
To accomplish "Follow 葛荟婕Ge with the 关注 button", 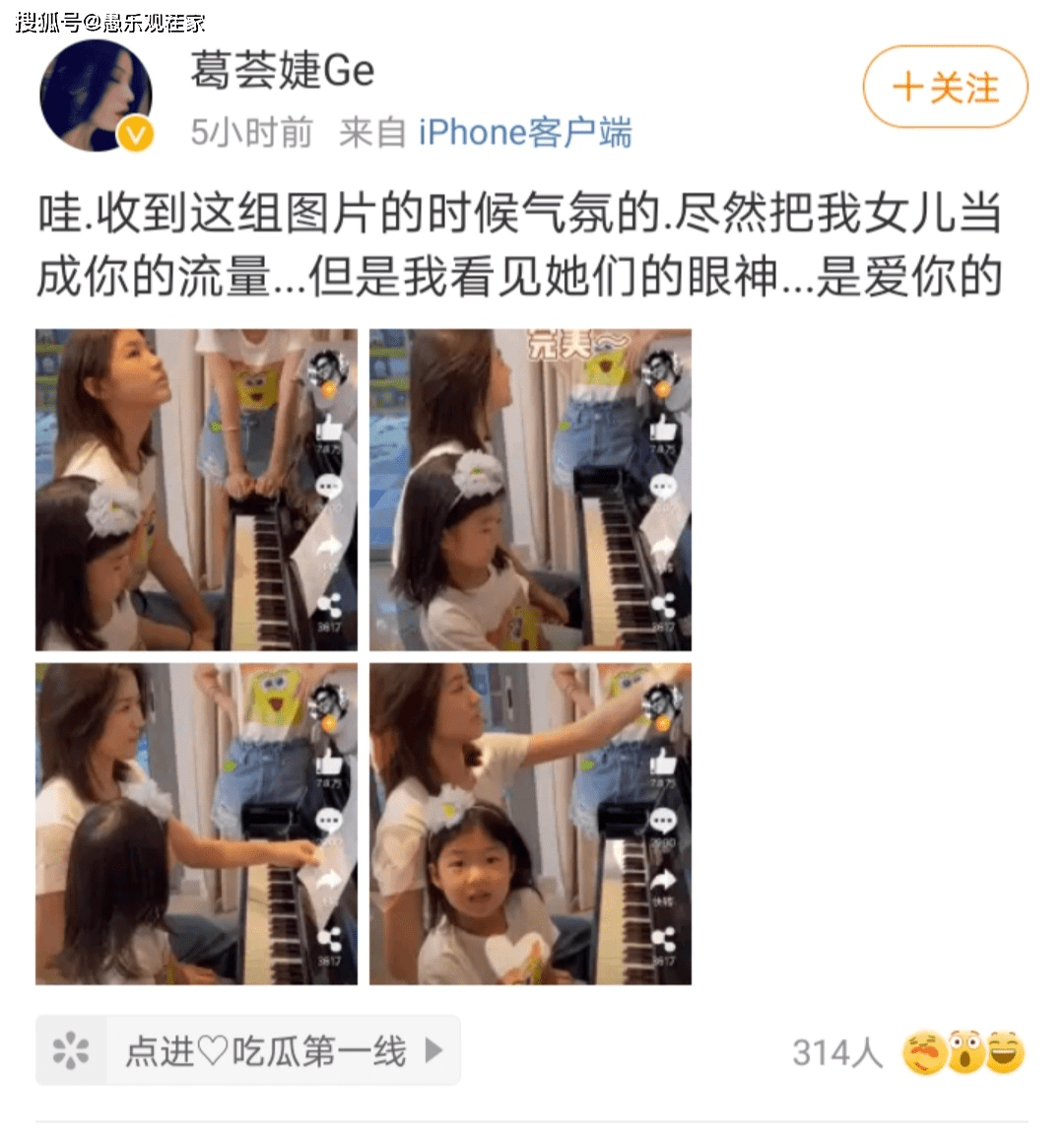I will point(945,88).
